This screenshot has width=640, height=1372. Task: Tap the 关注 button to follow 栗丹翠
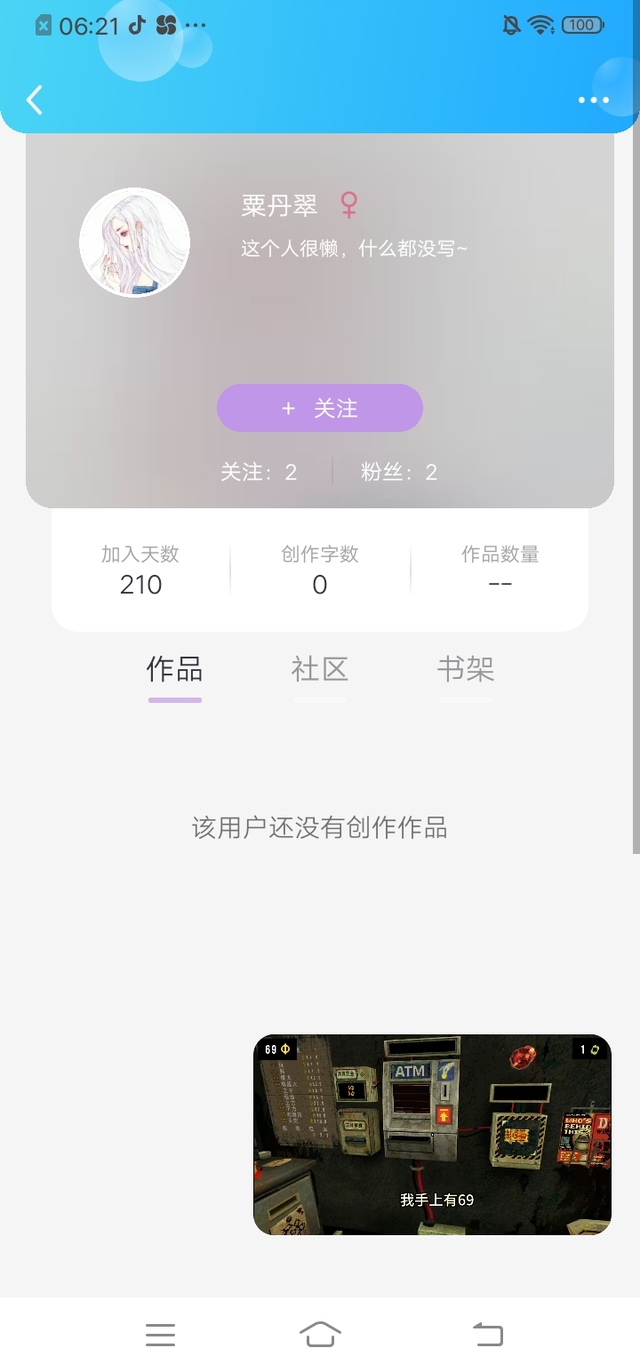tap(320, 408)
